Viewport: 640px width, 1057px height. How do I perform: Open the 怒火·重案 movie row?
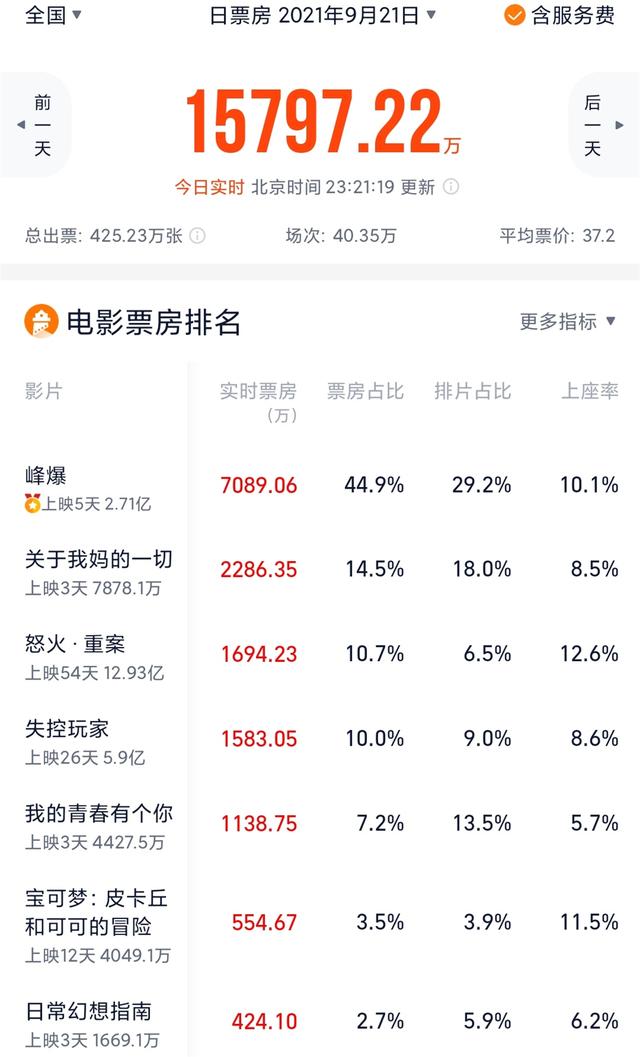(321, 656)
